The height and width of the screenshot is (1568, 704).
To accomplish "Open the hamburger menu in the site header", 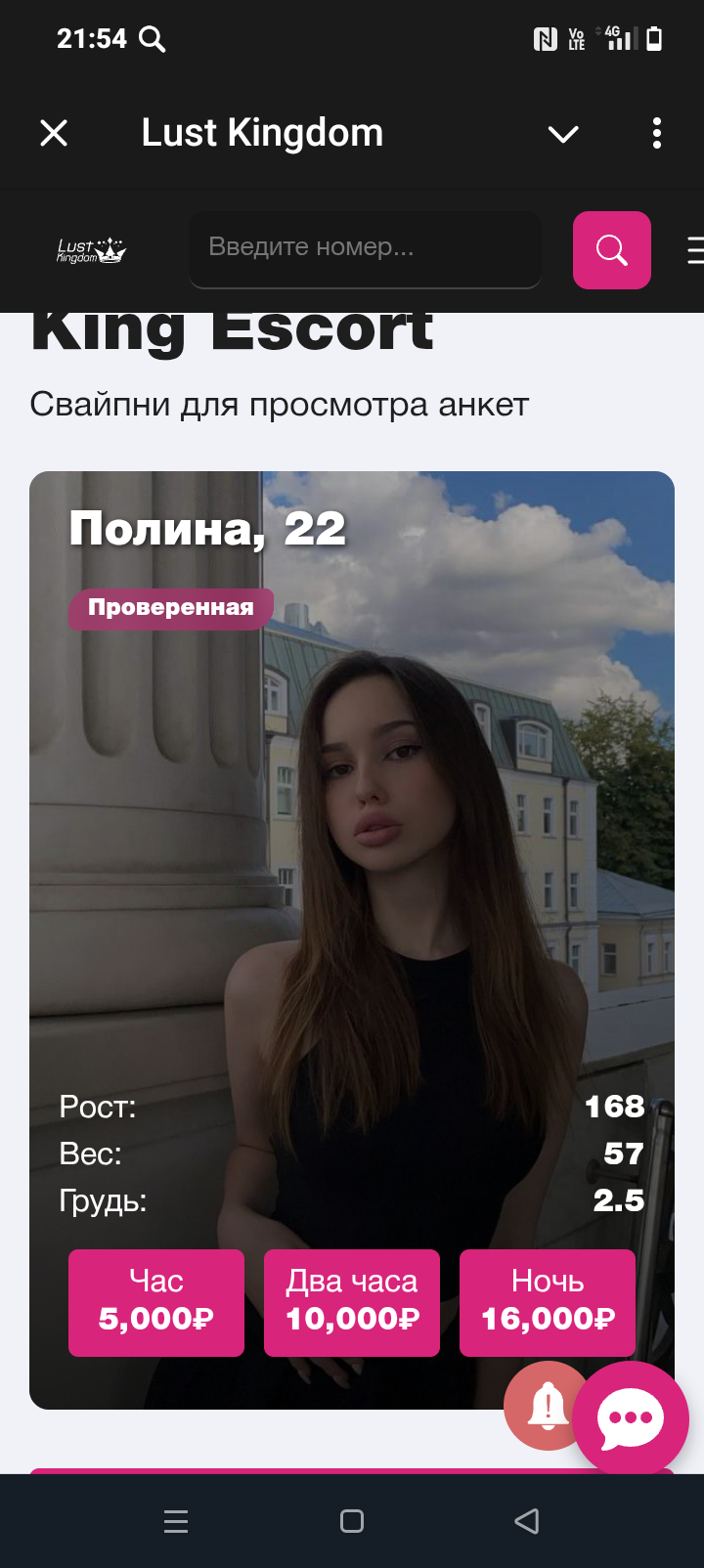I will pyautogui.click(x=694, y=250).
